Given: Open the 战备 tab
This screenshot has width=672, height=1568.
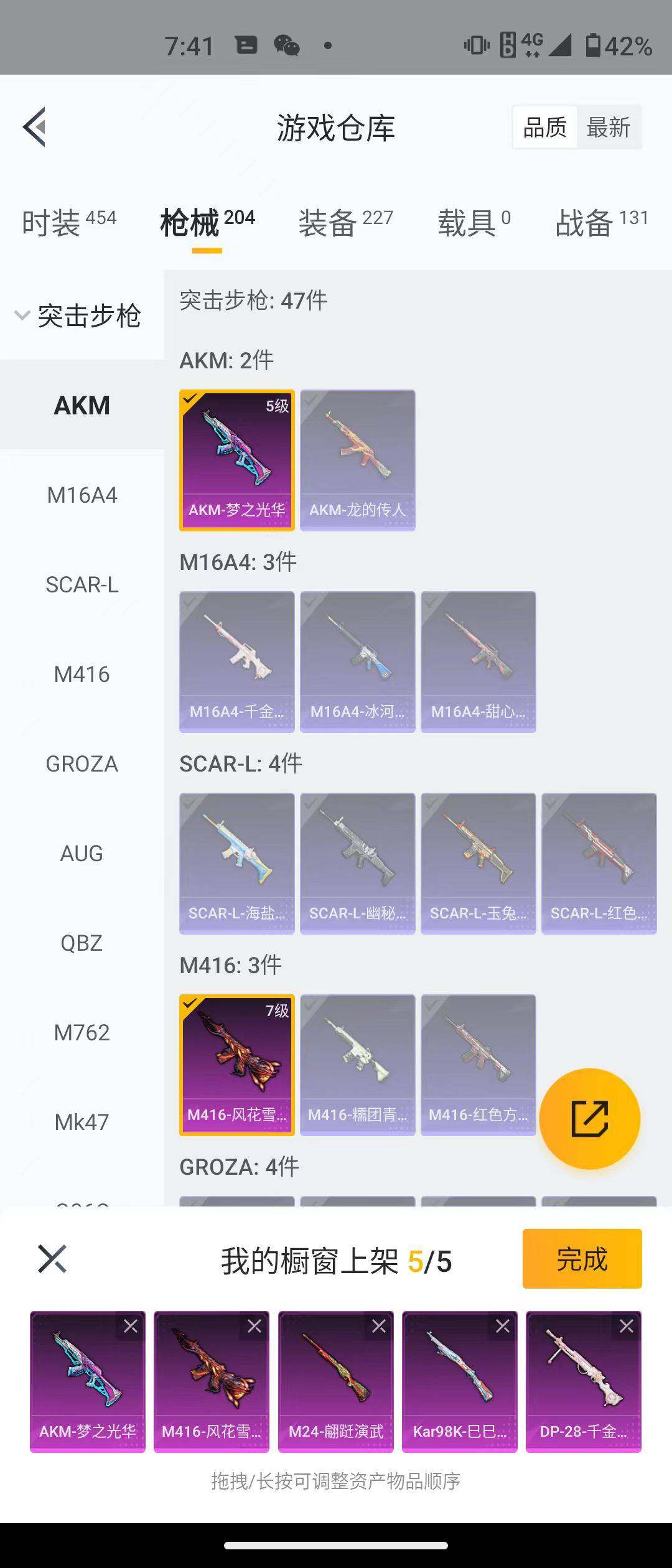Looking at the screenshot, I should [601, 222].
